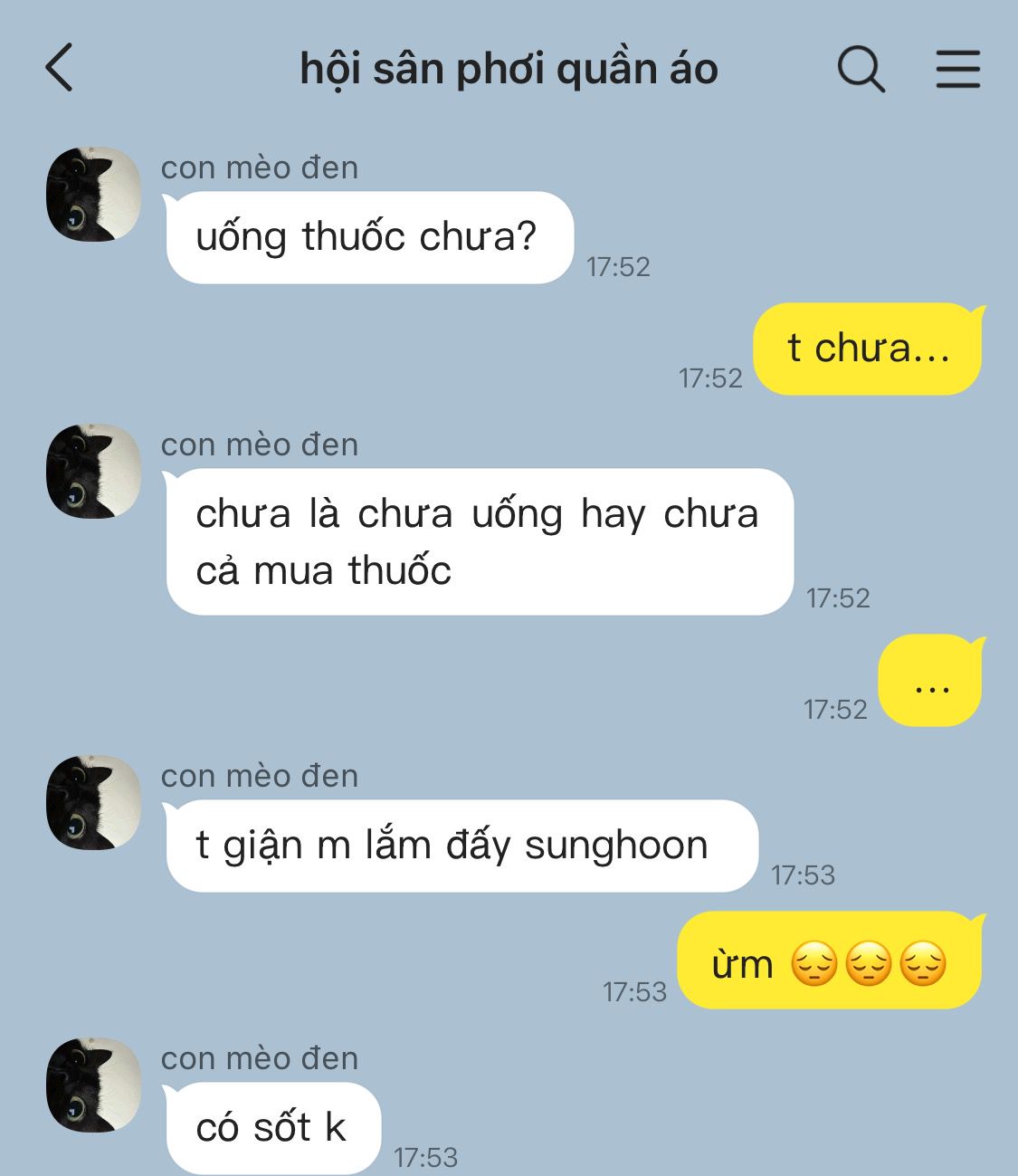Go back from the chat room
This screenshot has width=1018, height=1176.
click(x=59, y=68)
